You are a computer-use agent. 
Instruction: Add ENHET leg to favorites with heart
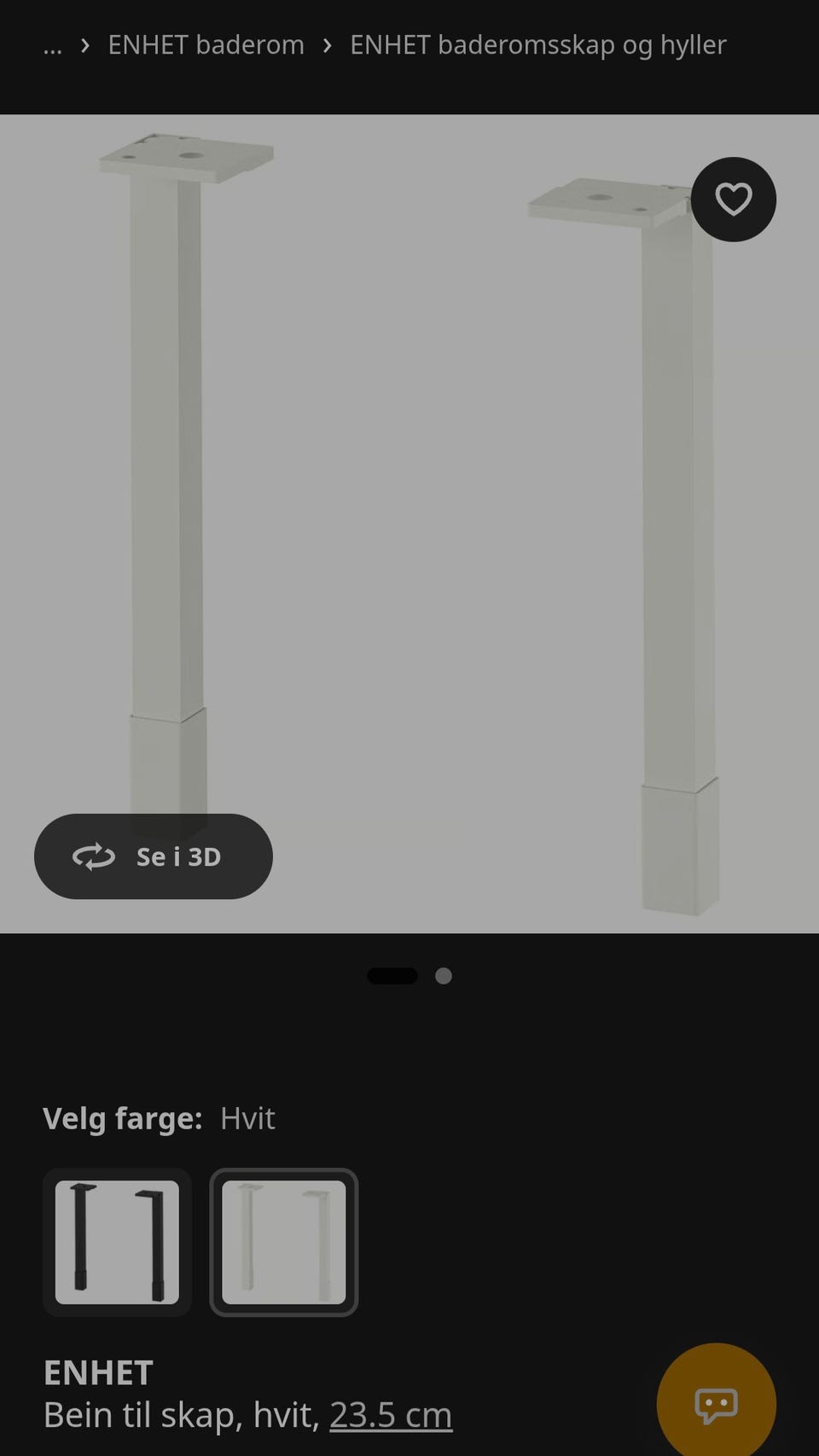pos(733,200)
